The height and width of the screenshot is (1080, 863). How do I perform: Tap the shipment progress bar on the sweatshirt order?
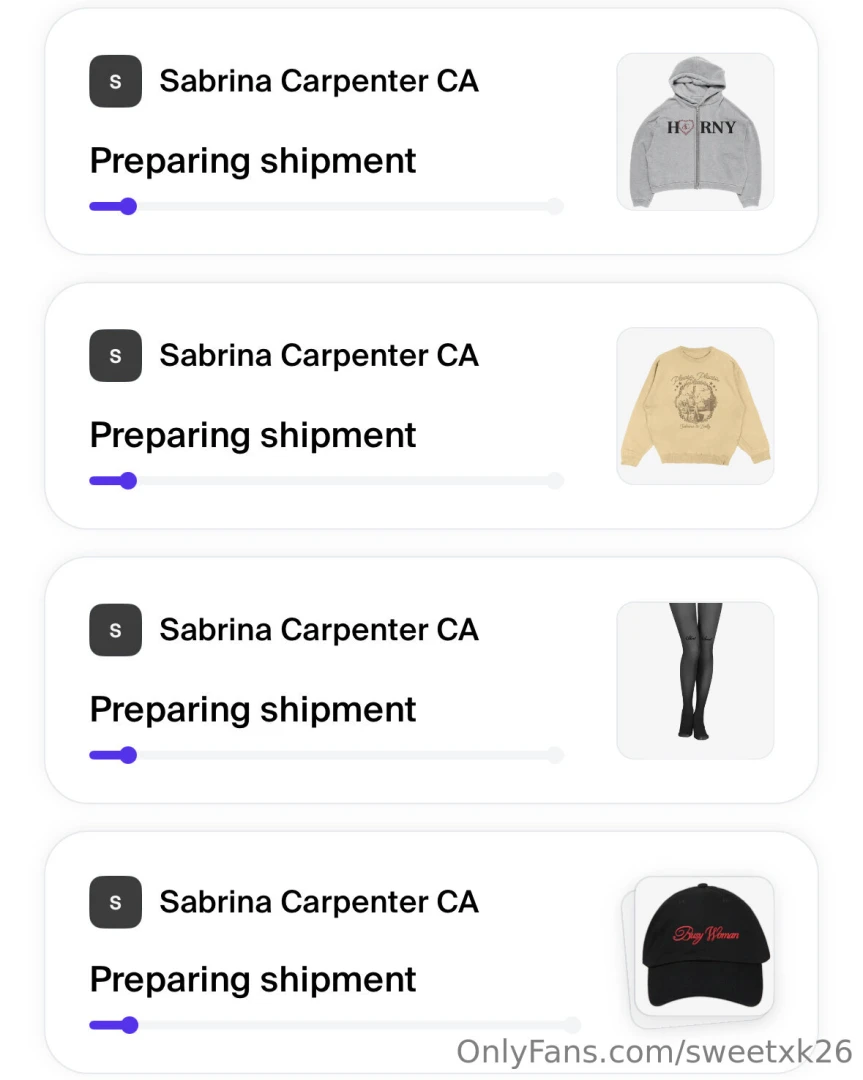point(324,480)
